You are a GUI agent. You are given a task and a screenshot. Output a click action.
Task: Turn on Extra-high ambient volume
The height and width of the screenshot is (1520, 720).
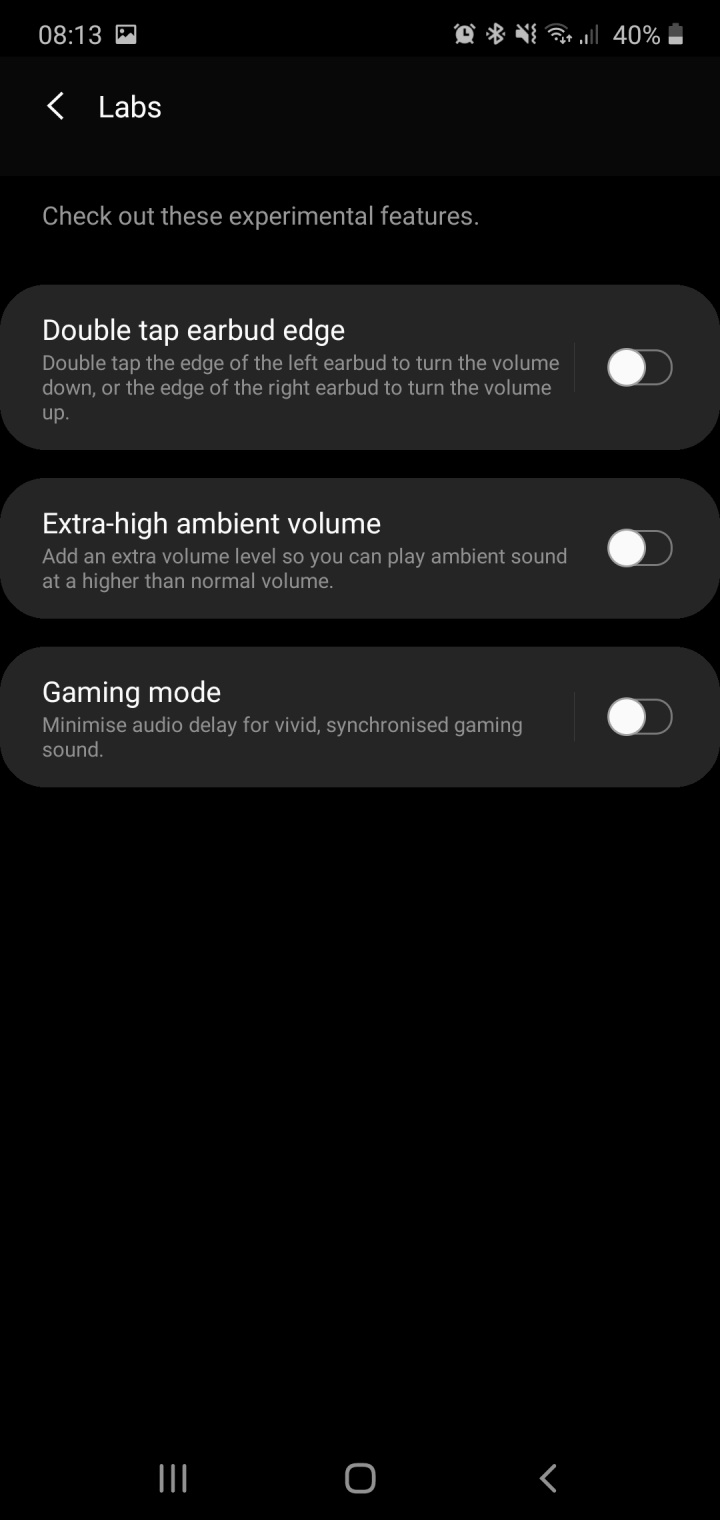click(639, 548)
